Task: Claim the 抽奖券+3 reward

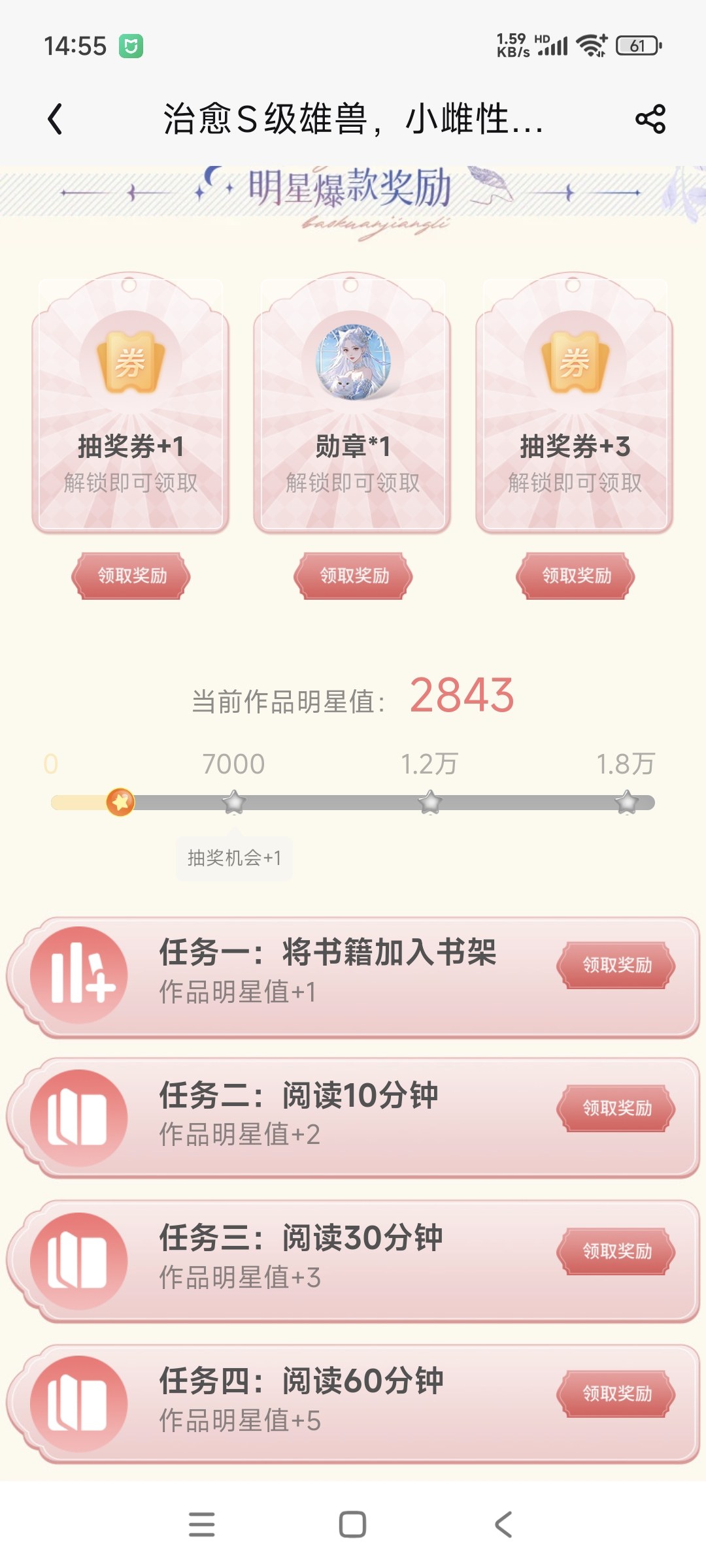Action: 575,576
